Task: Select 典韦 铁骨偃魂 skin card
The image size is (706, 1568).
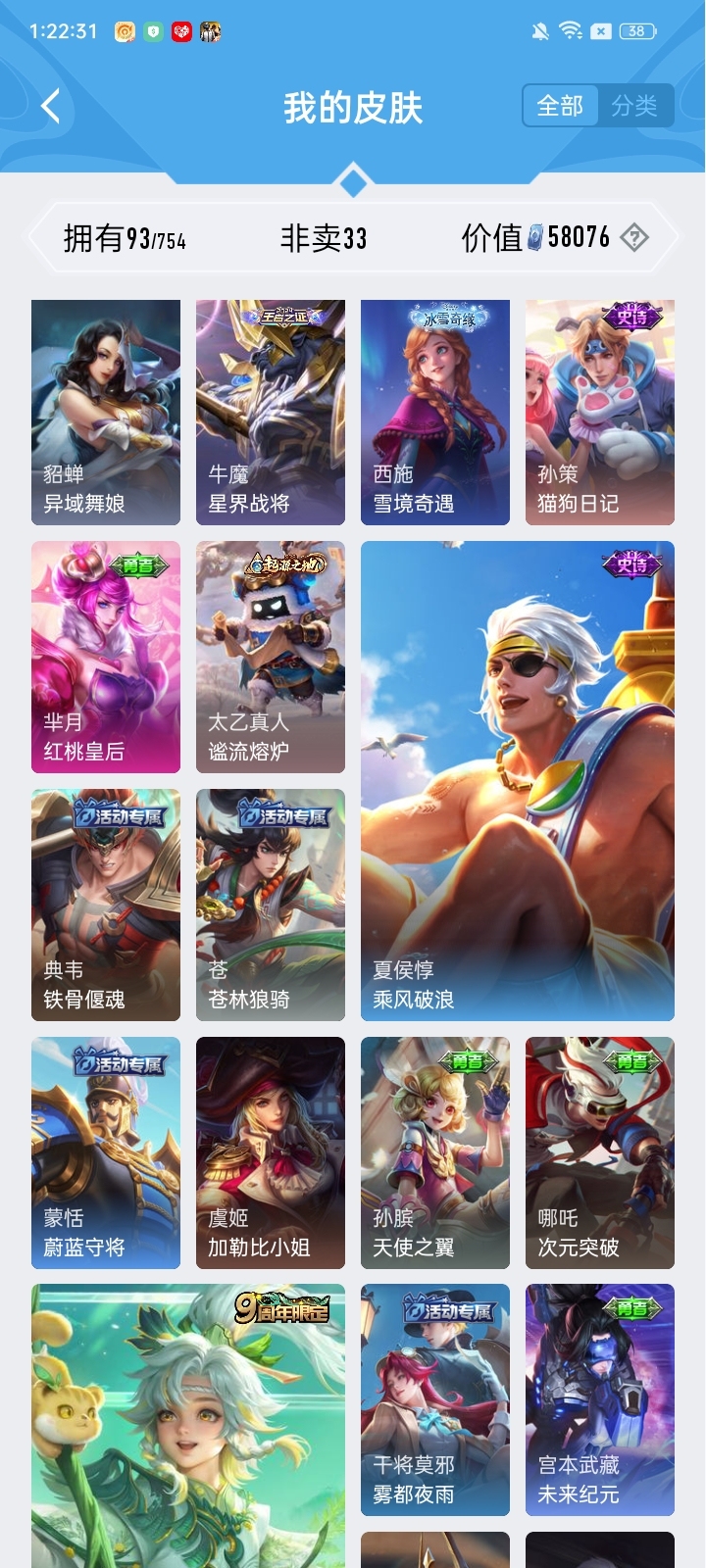Action: [106, 905]
